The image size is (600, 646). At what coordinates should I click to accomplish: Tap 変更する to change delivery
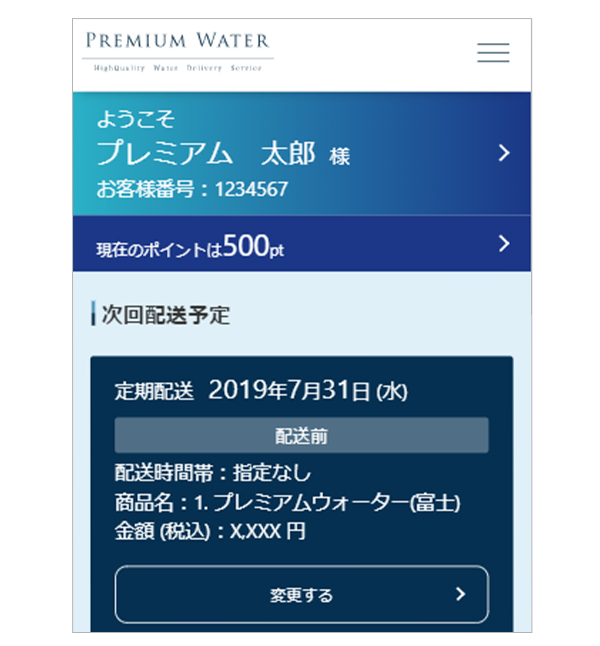pyautogui.click(x=301, y=594)
